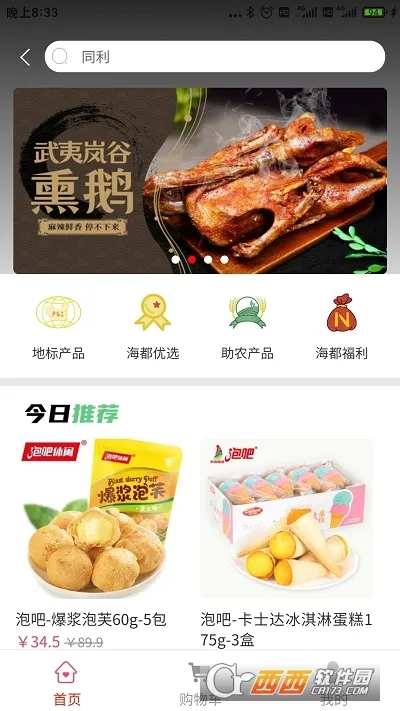Tap the search box showing 同利
The width and height of the screenshot is (400, 711).
(x=215, y=57)
